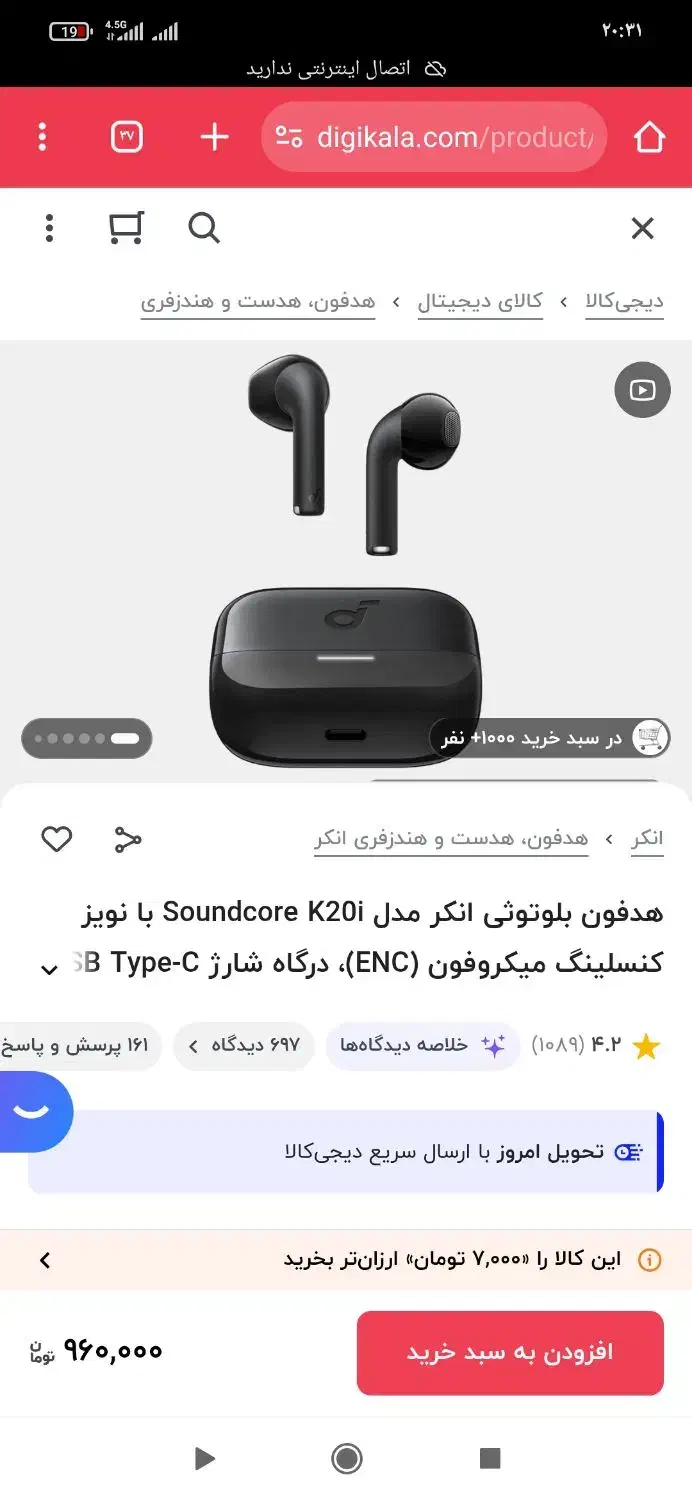The image size is (692, 1500).
Task: Open خلاصه دیدگاه‌ها reviews summary chip
Action: tap(422, 1046)
